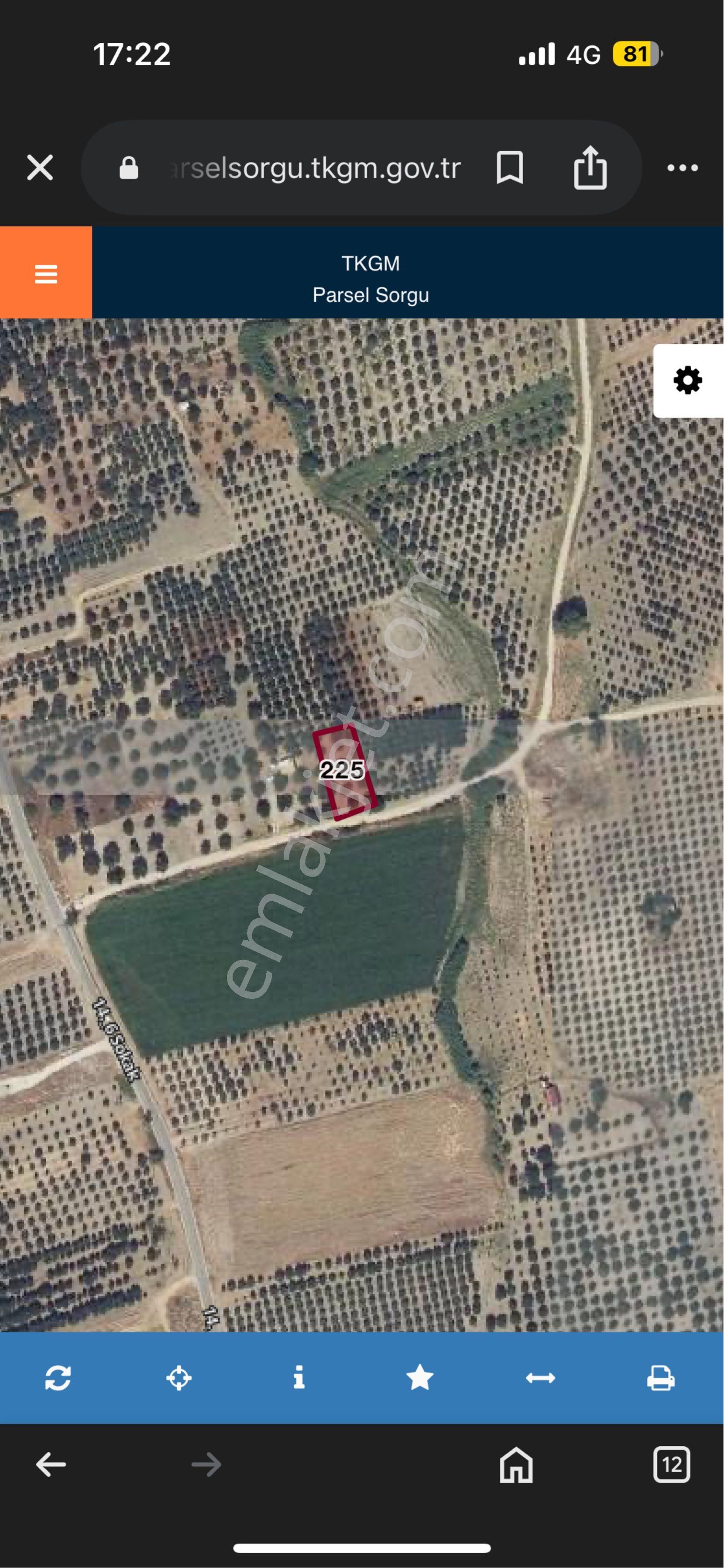Bookmark this page in the browser

[x=510, y=167]
